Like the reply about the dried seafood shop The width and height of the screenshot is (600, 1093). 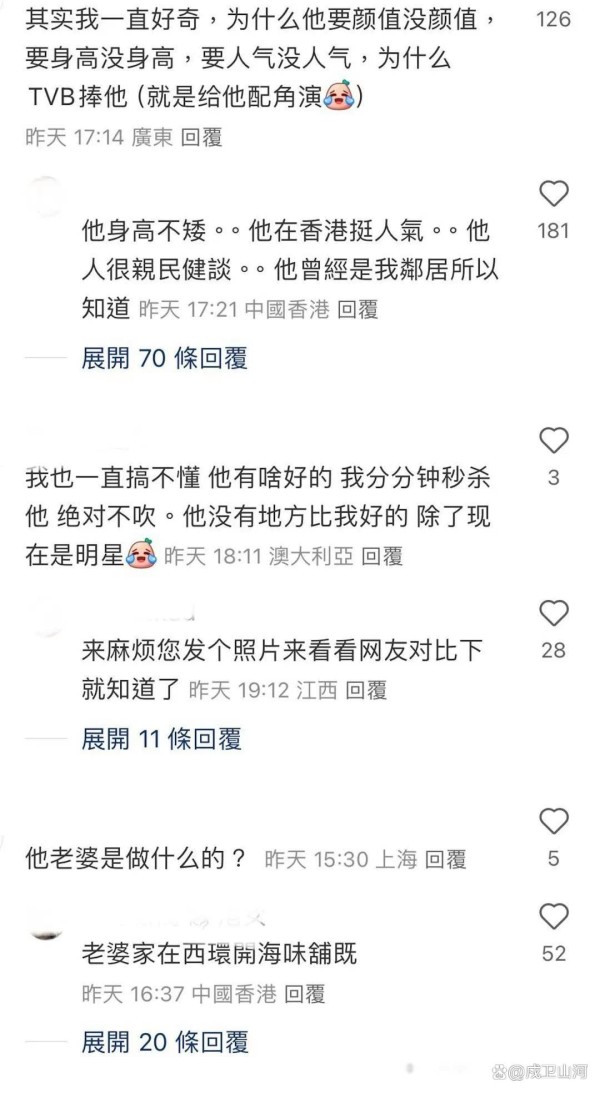(554, 917)
